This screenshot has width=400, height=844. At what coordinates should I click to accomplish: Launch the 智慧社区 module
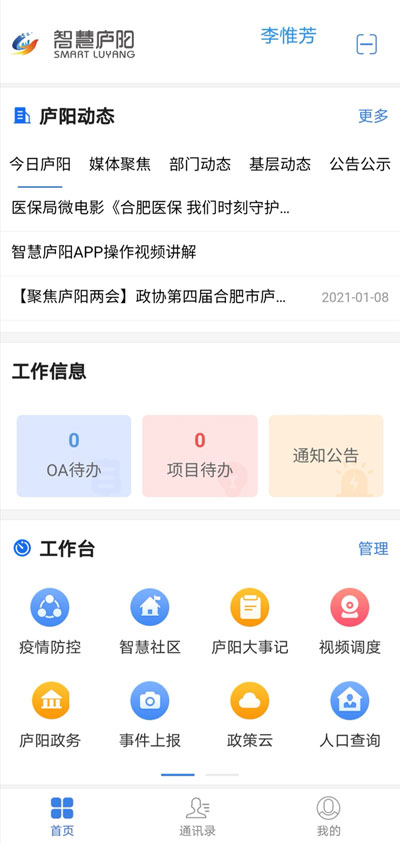(150, 621)
